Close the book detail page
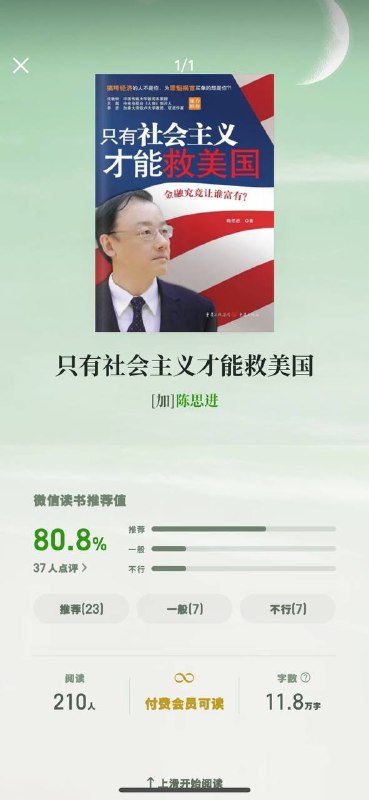The height and width of the screenshot is (800, 369). [x=21, y=65]
